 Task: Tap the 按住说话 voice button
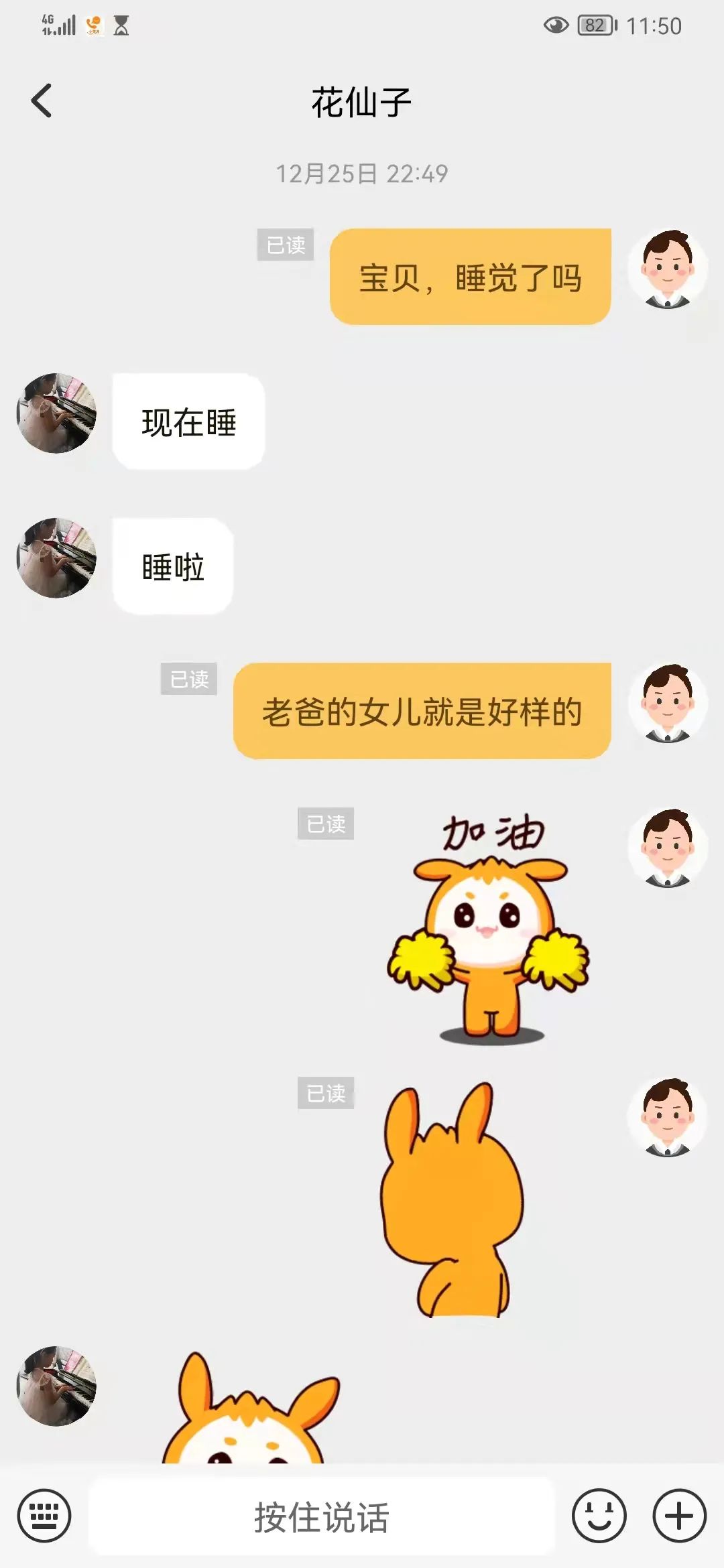322,1517
